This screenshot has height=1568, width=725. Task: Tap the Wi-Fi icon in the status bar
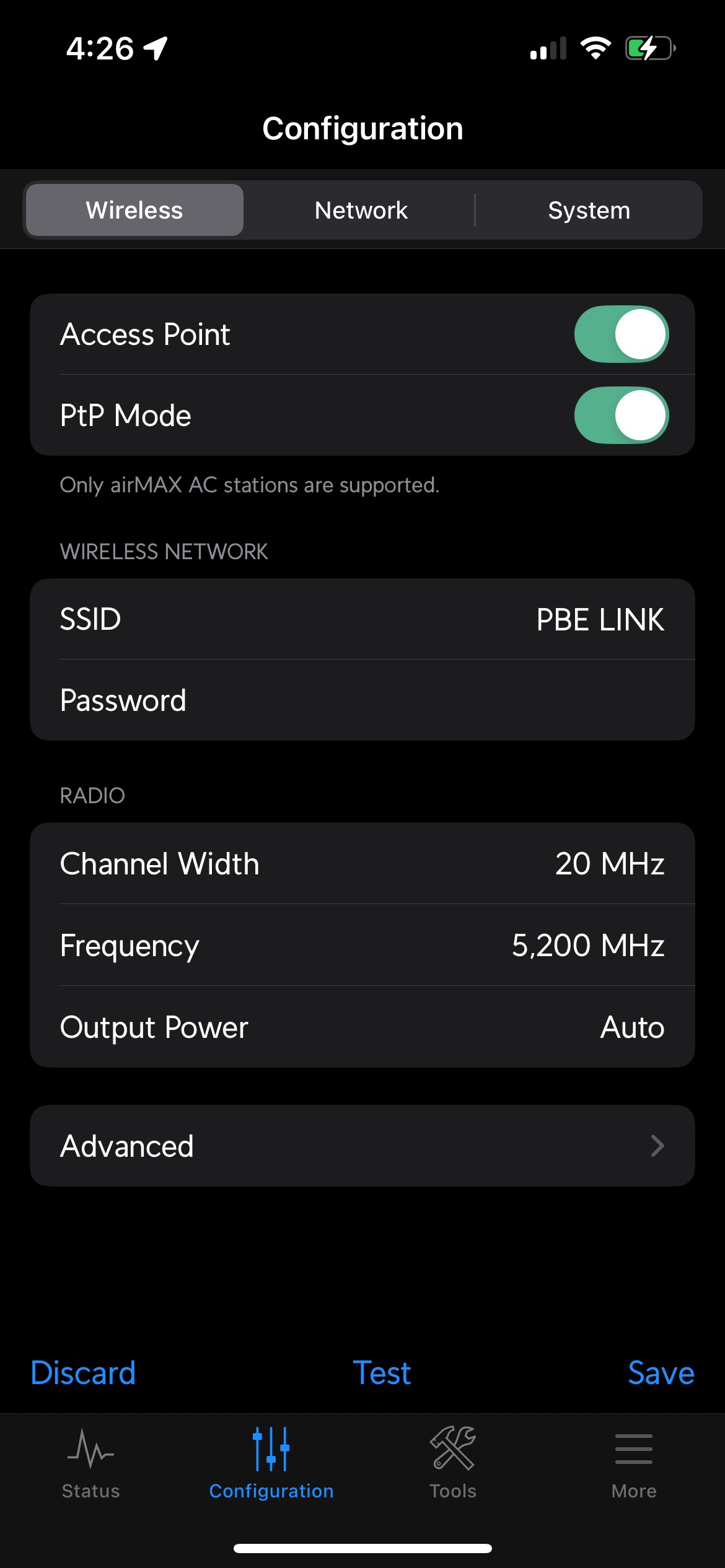(596, 48)
